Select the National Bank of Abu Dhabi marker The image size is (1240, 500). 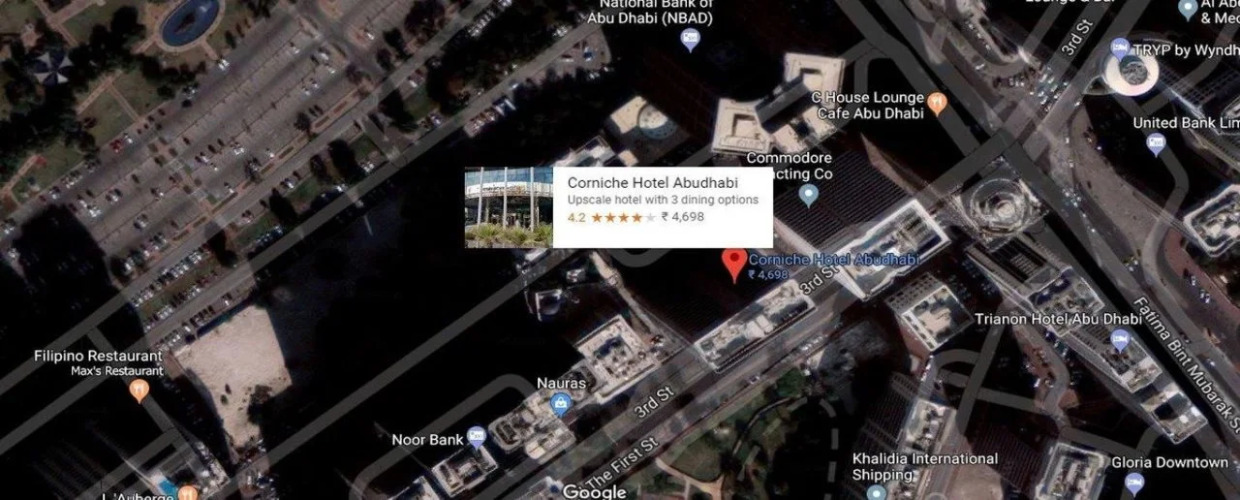[690, 40]
